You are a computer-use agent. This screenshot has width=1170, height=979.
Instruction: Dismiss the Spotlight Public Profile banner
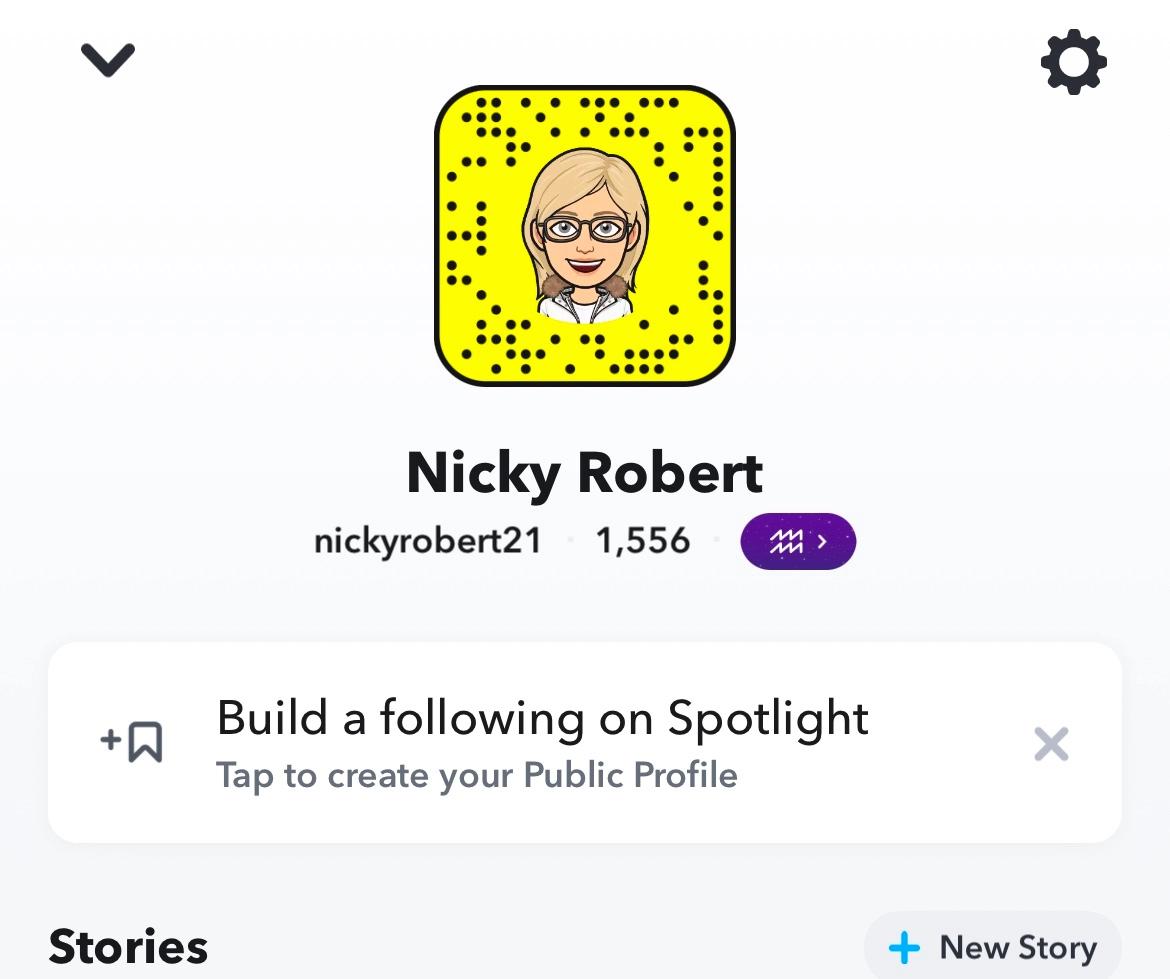(x=1050, y=744)
